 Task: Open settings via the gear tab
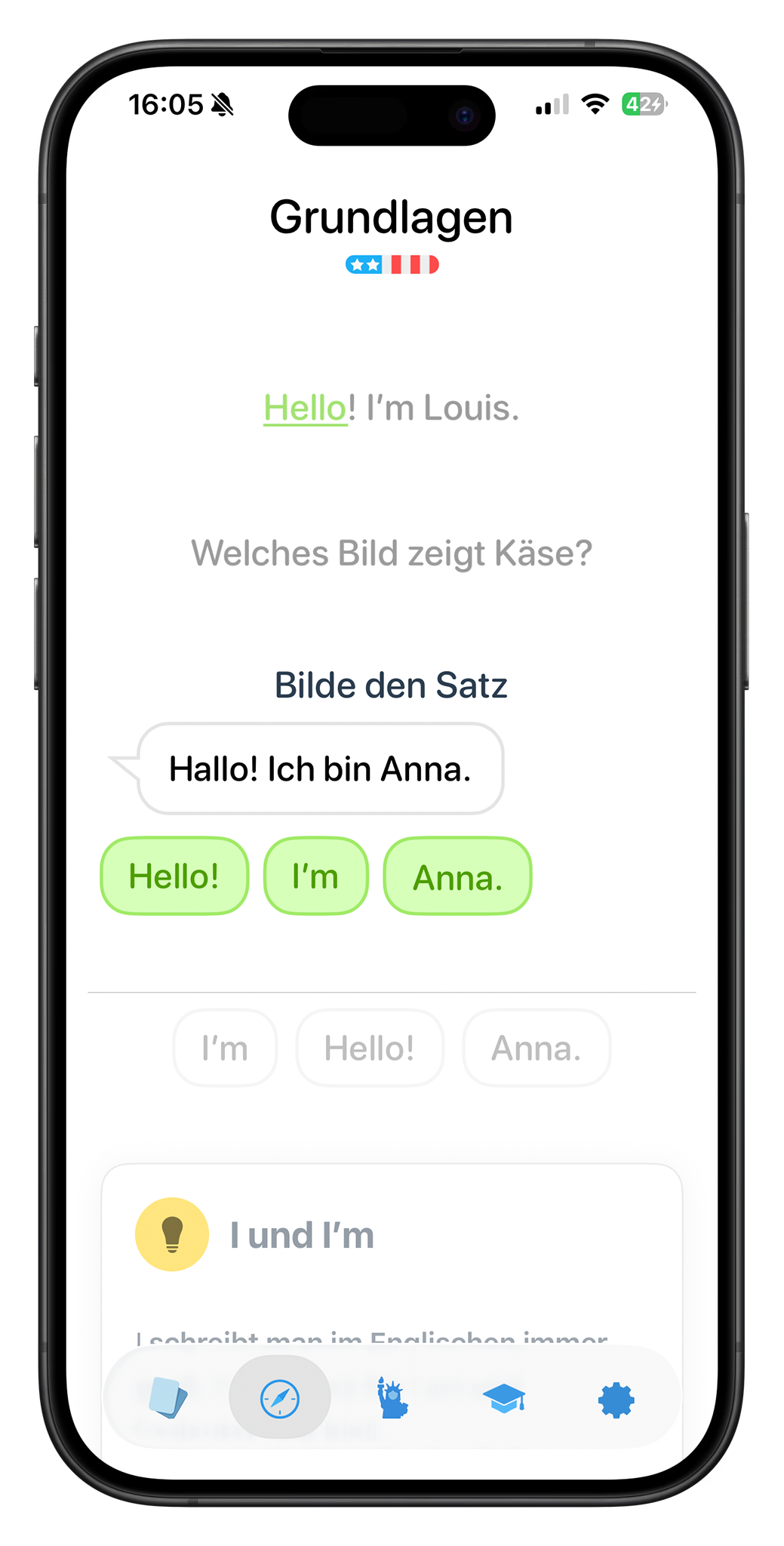point(616,1399)
